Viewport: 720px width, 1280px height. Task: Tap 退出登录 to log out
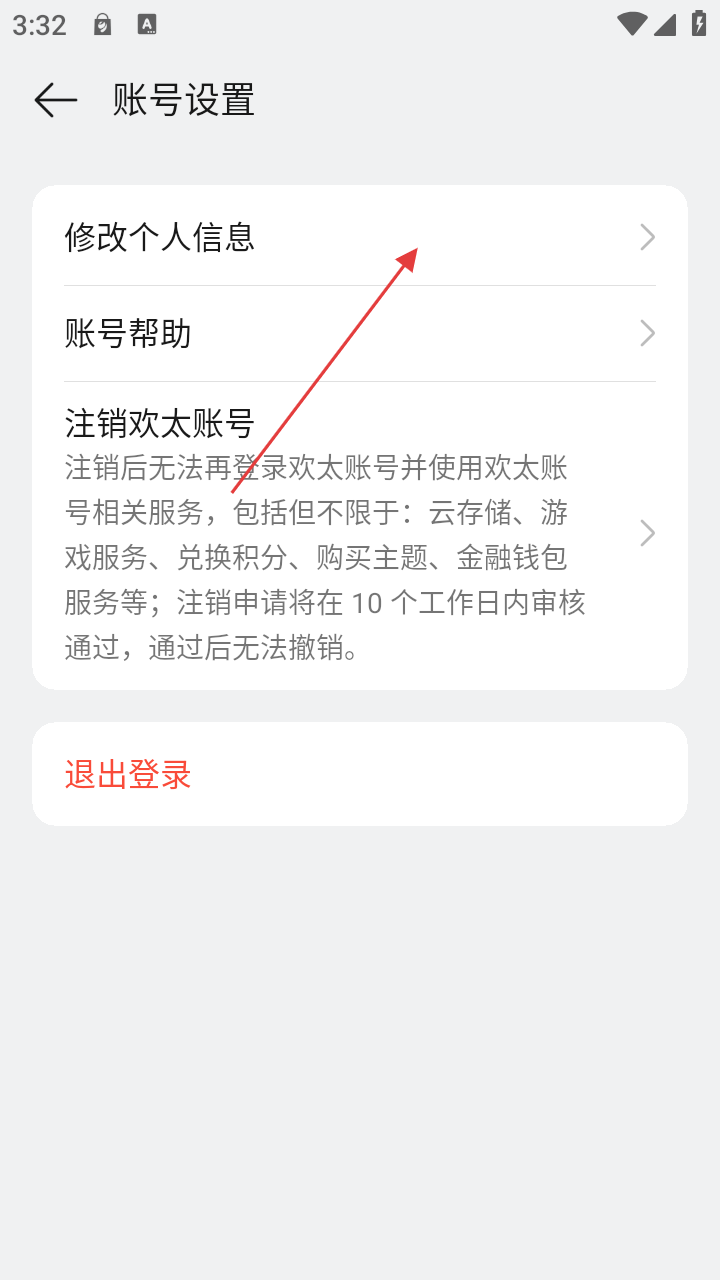pyautogui.click(x=360, y=774)
